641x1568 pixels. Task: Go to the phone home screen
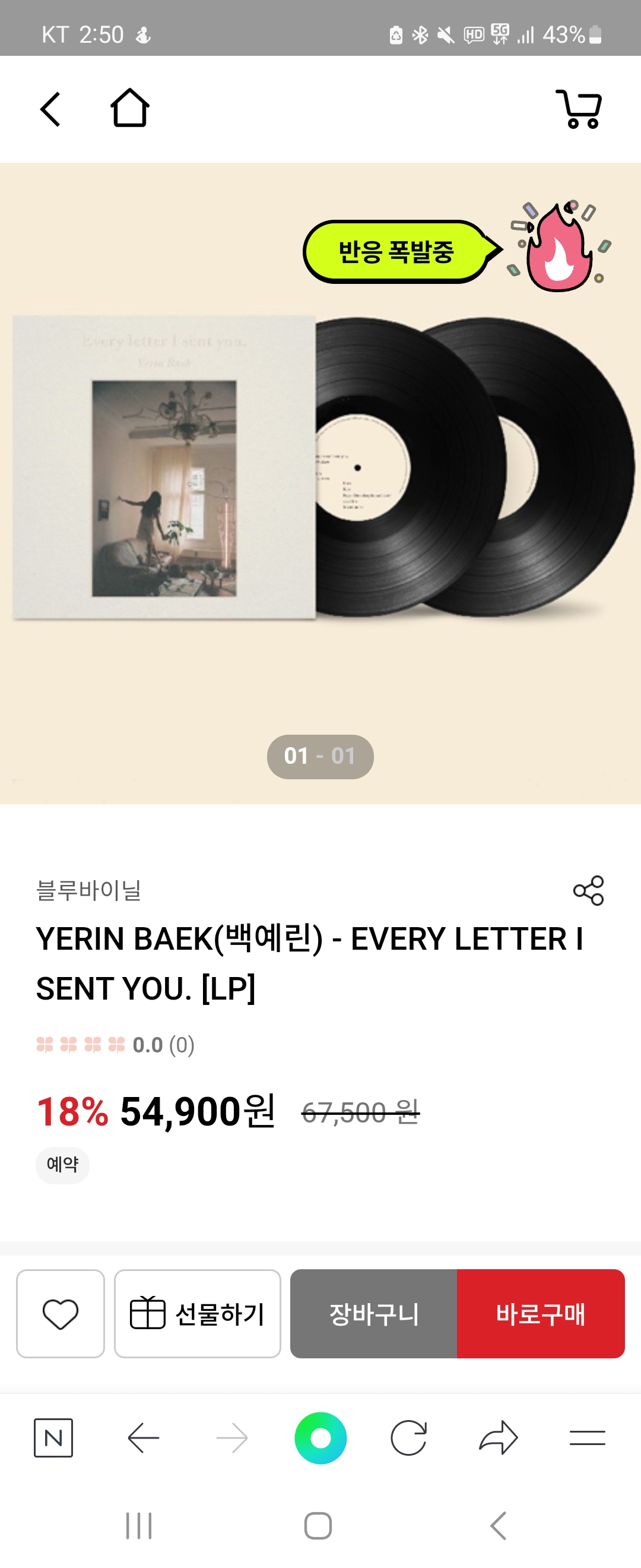tap(318, 1525)
